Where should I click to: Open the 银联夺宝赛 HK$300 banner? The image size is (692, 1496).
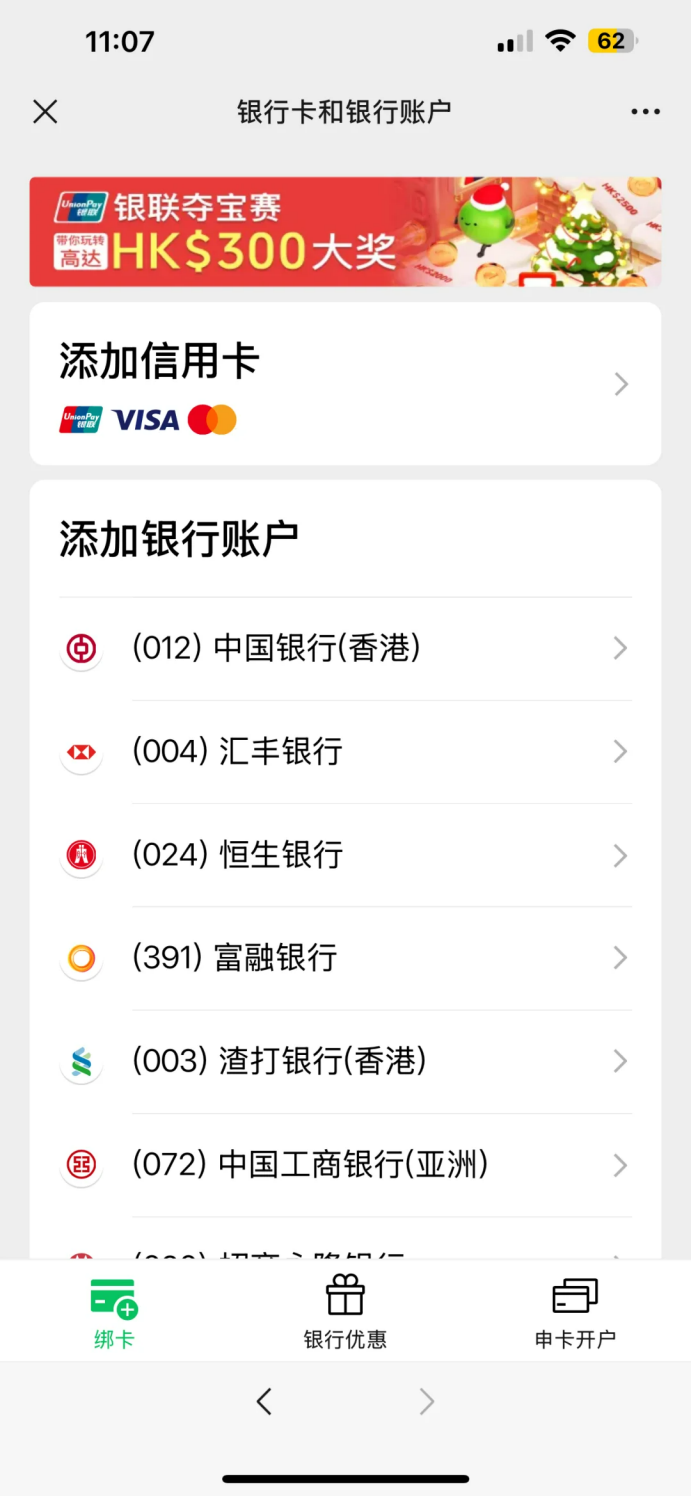coord(345,232)
